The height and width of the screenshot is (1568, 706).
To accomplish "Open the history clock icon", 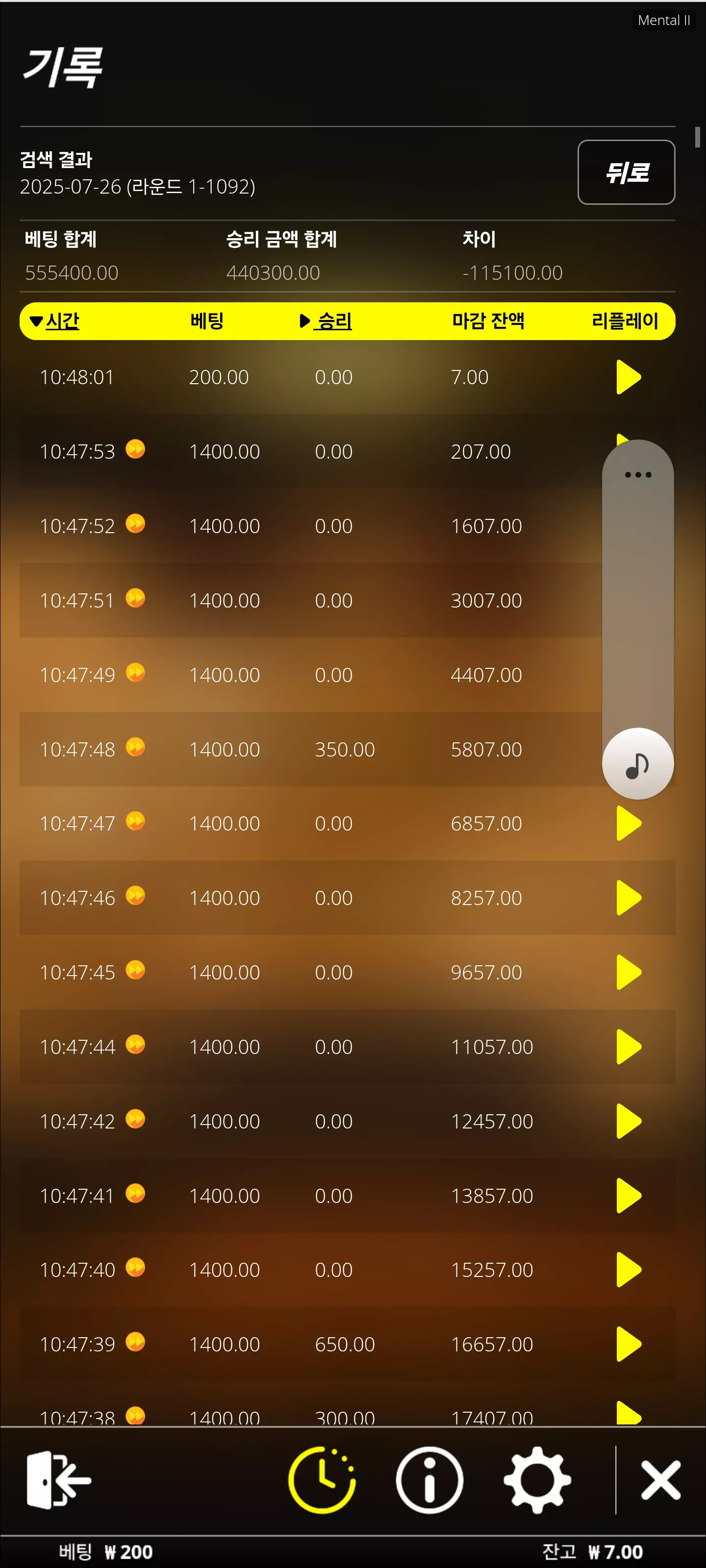I will [x=322, y=1480].
